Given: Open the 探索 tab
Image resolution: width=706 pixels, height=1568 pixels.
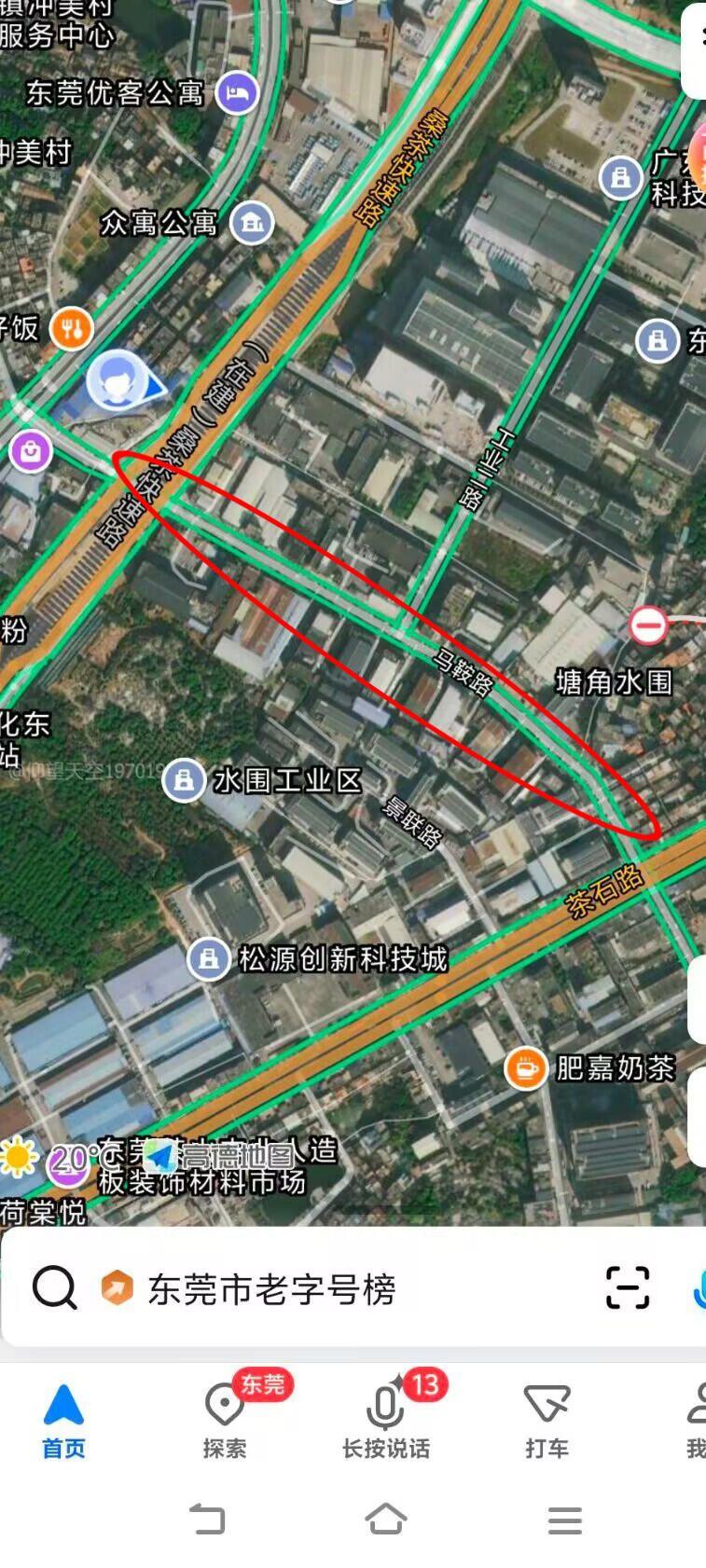Looking at the screenshot, I should coord(225,1421).
